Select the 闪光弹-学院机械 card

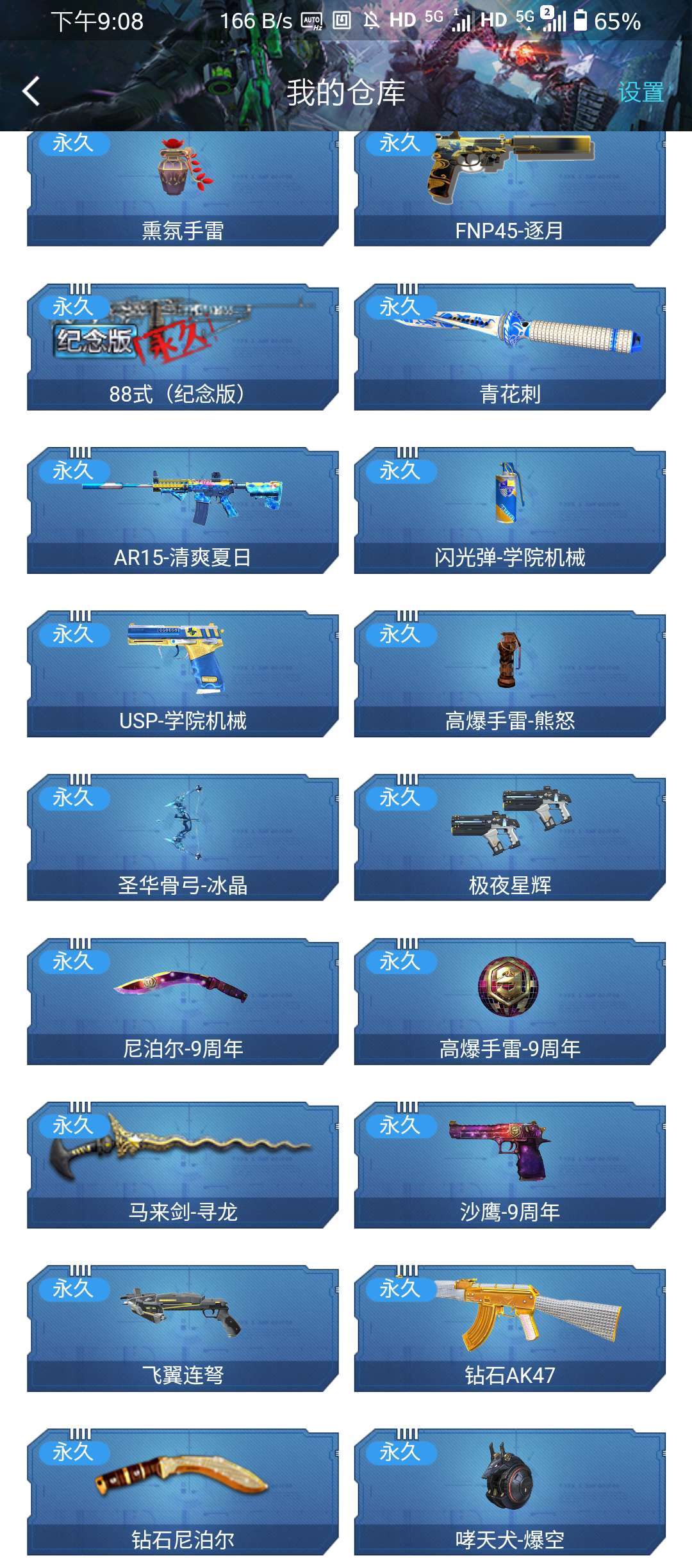click(510, 510)
